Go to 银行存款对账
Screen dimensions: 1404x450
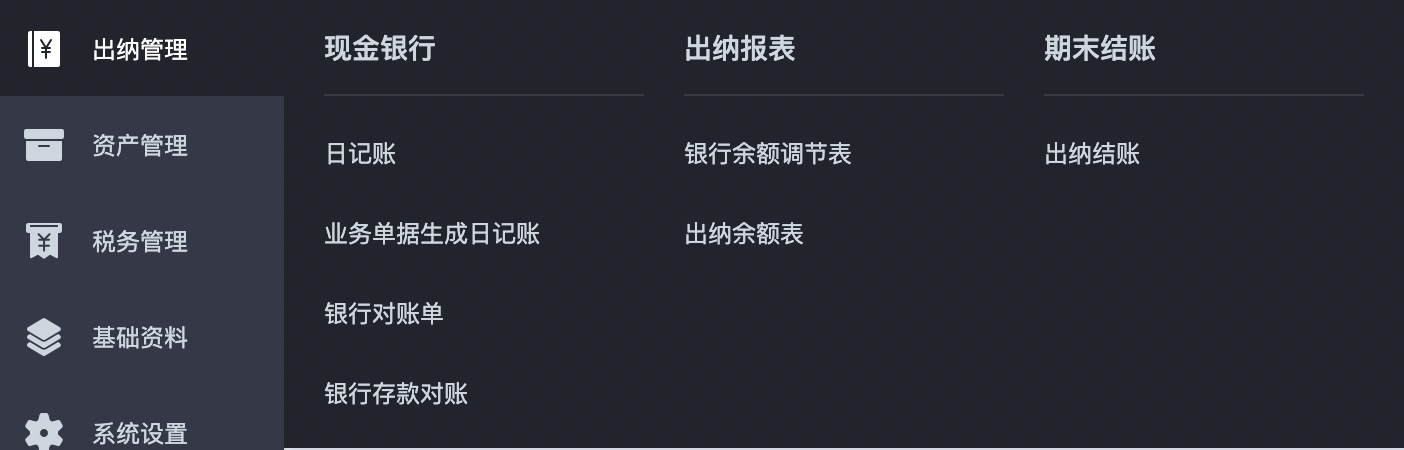(x=396, y=394)
